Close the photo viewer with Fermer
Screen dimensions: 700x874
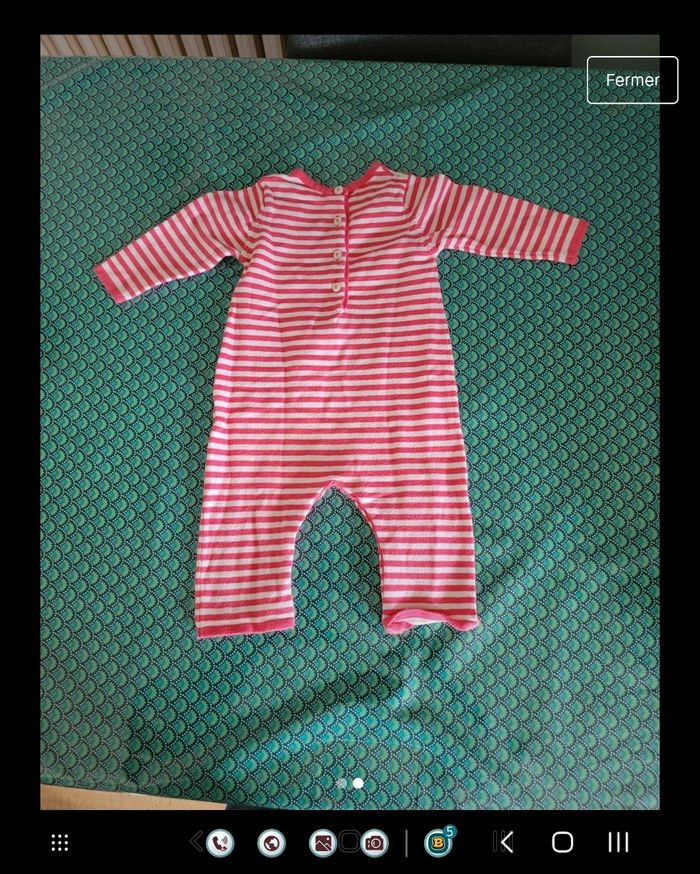632,80
